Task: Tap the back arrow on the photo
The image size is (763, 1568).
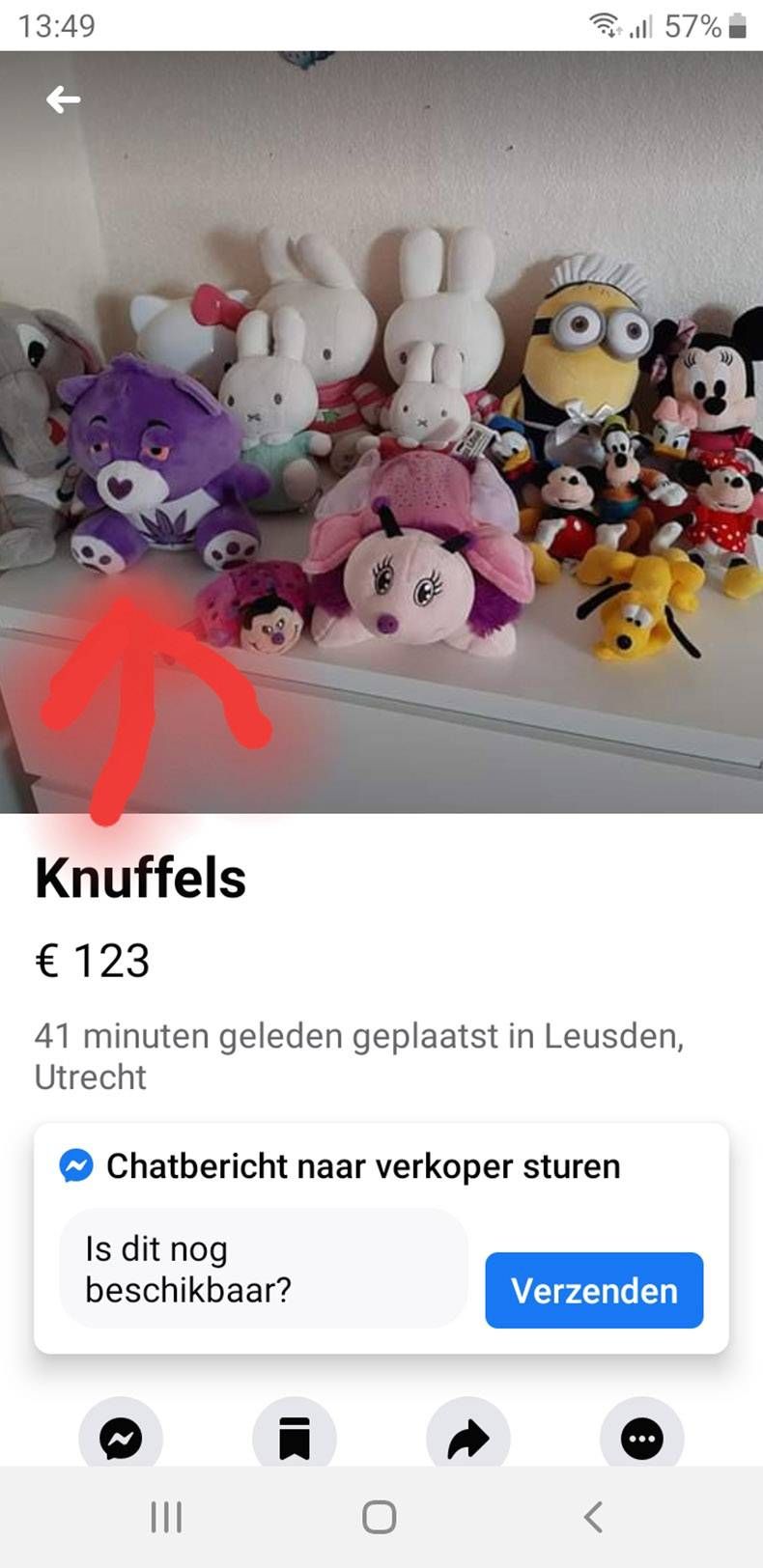Action: [64, 98]
